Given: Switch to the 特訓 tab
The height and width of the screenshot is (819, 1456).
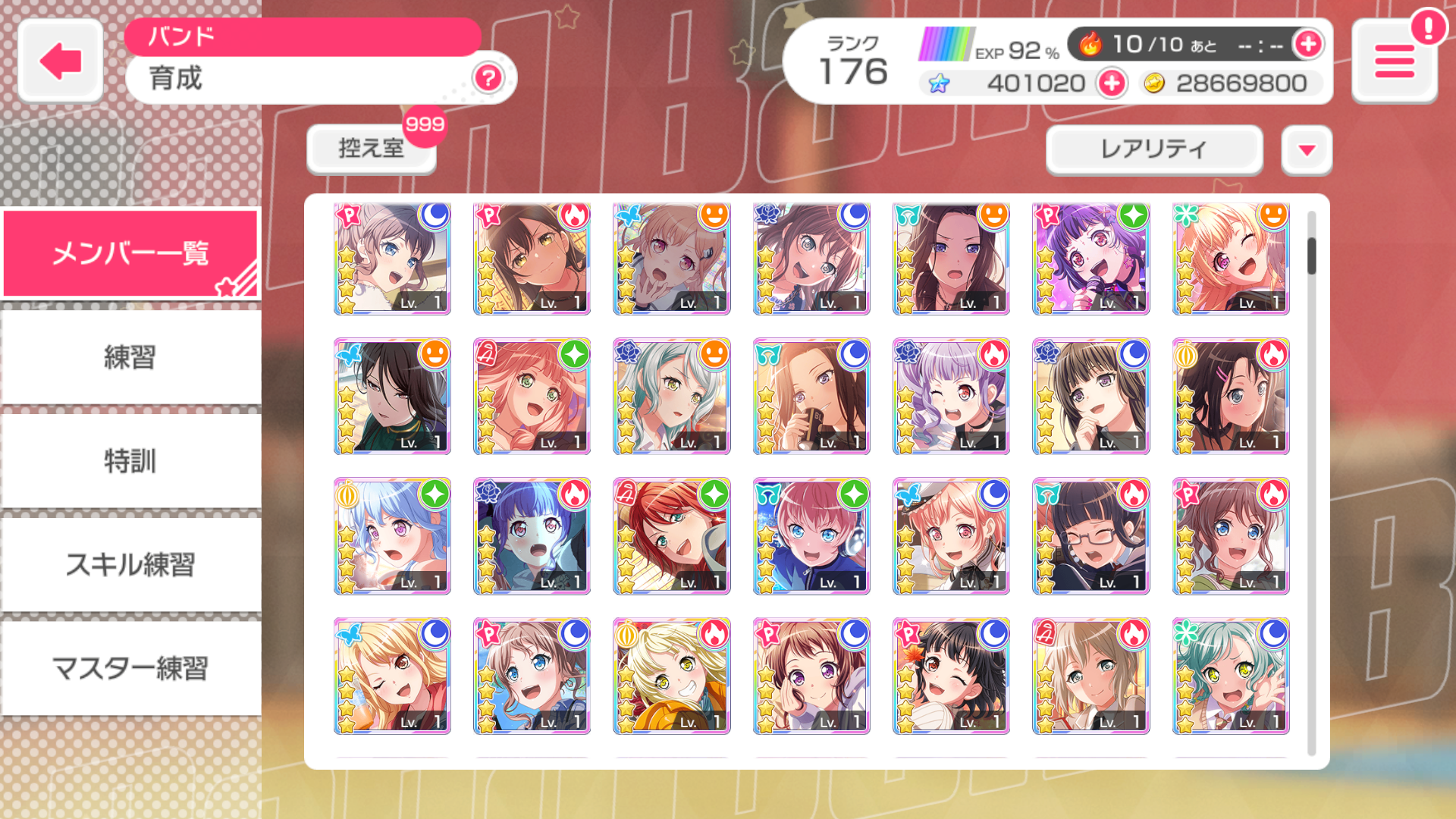Looking at the screenshot, I should tap(130, 461).
